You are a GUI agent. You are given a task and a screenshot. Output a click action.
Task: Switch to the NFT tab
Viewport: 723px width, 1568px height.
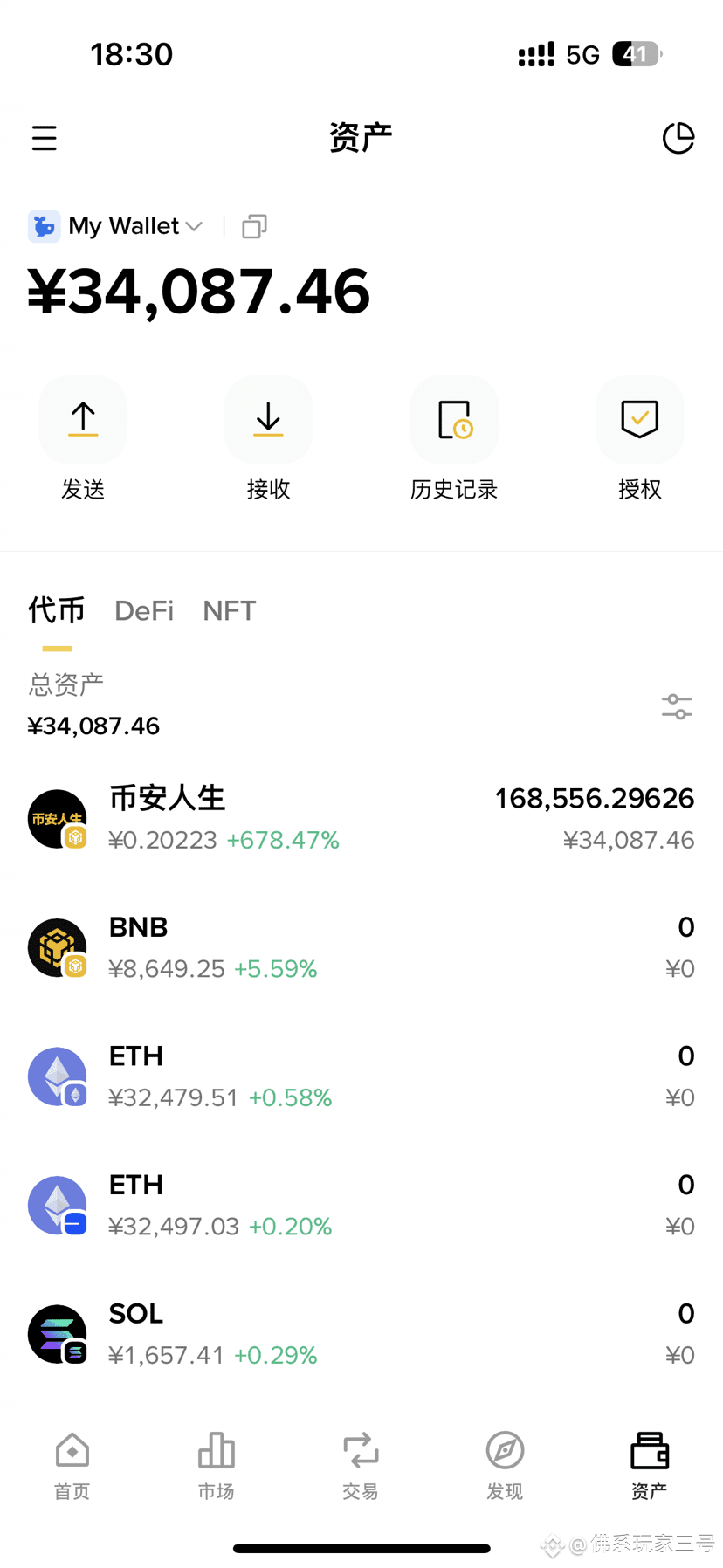229,610
